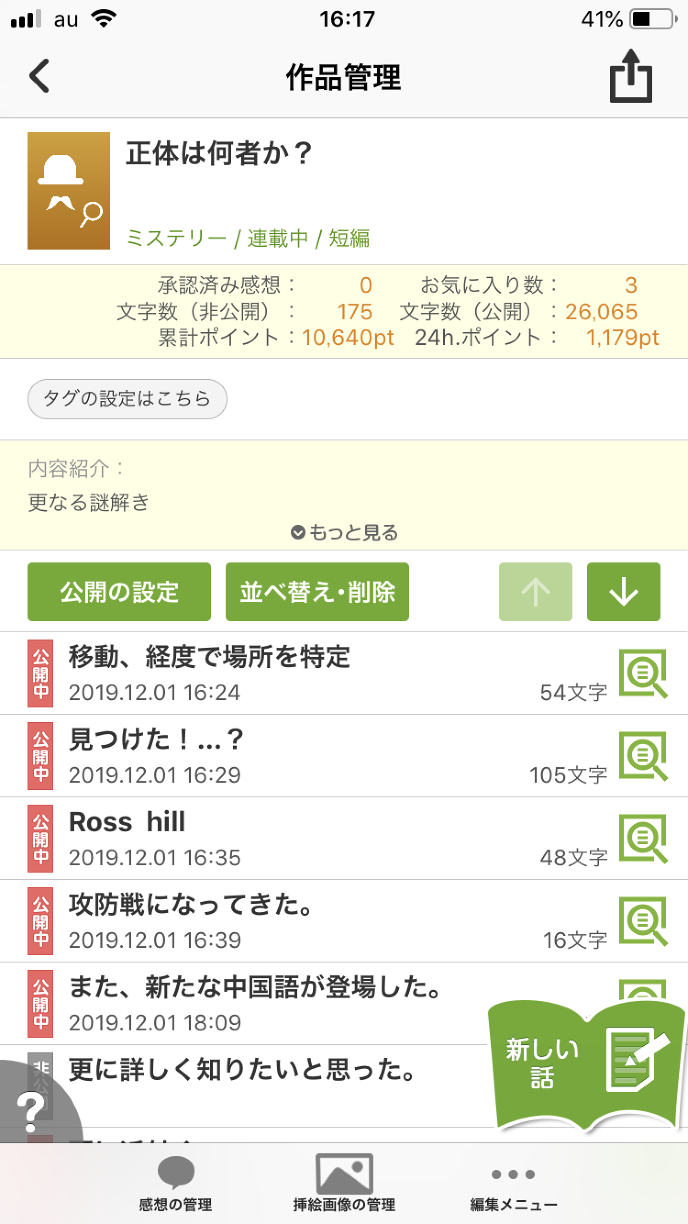688x1224 pixels.
Task: Jump down the list with down arrow
Action: click(623, 592)
